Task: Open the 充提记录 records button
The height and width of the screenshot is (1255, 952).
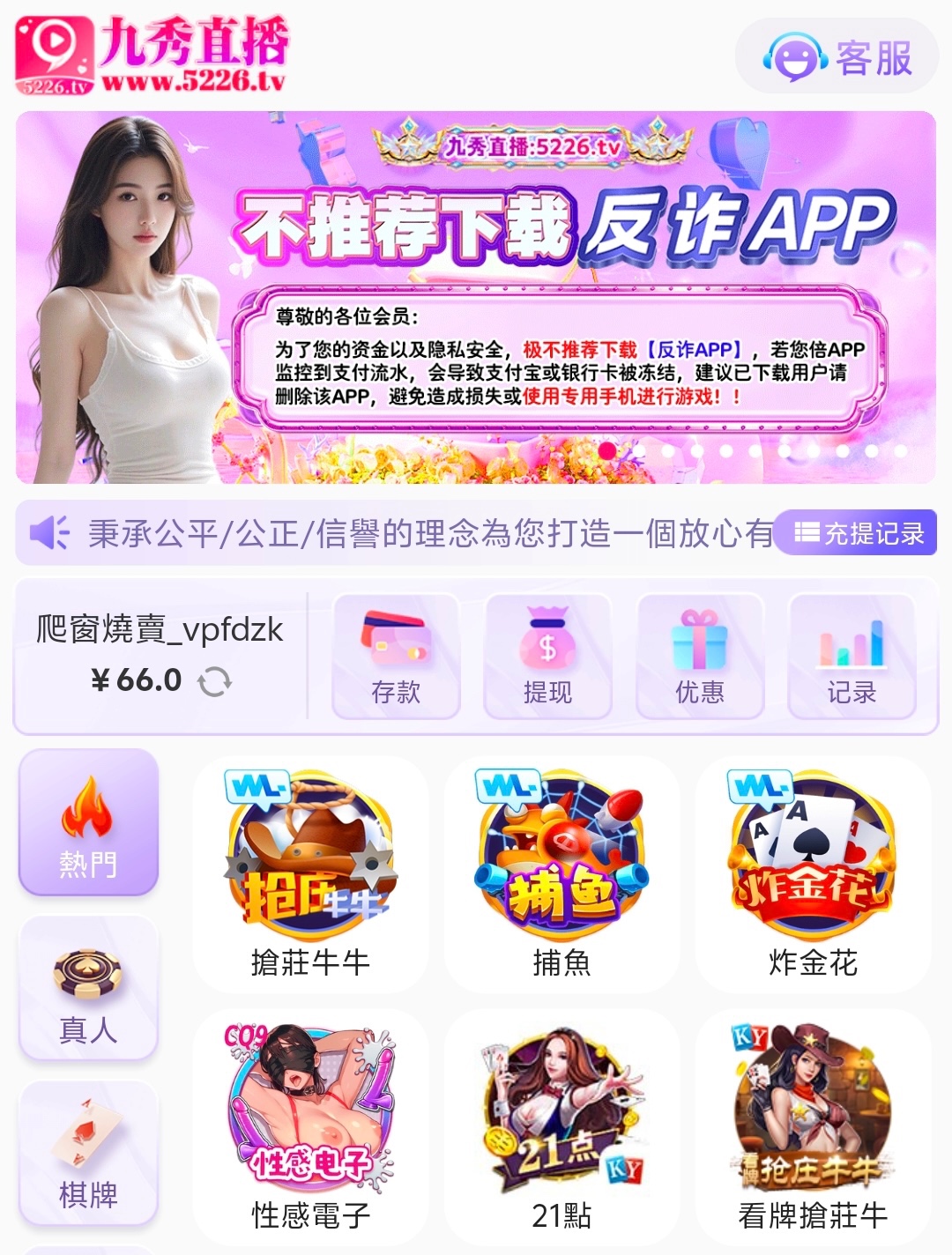Action: point(859,533)
